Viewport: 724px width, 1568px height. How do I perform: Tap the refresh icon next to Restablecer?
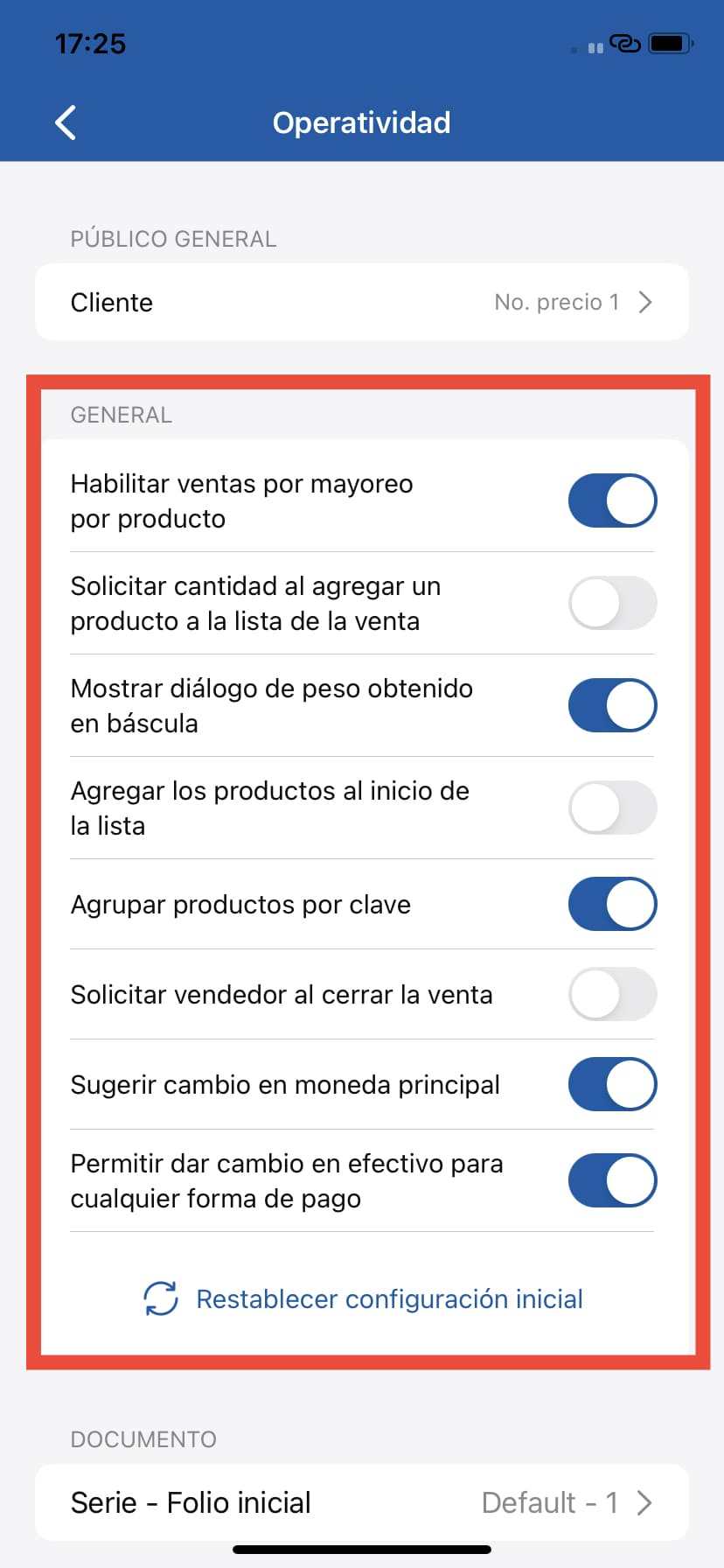pyautogui.click(x=158, y=1298)
